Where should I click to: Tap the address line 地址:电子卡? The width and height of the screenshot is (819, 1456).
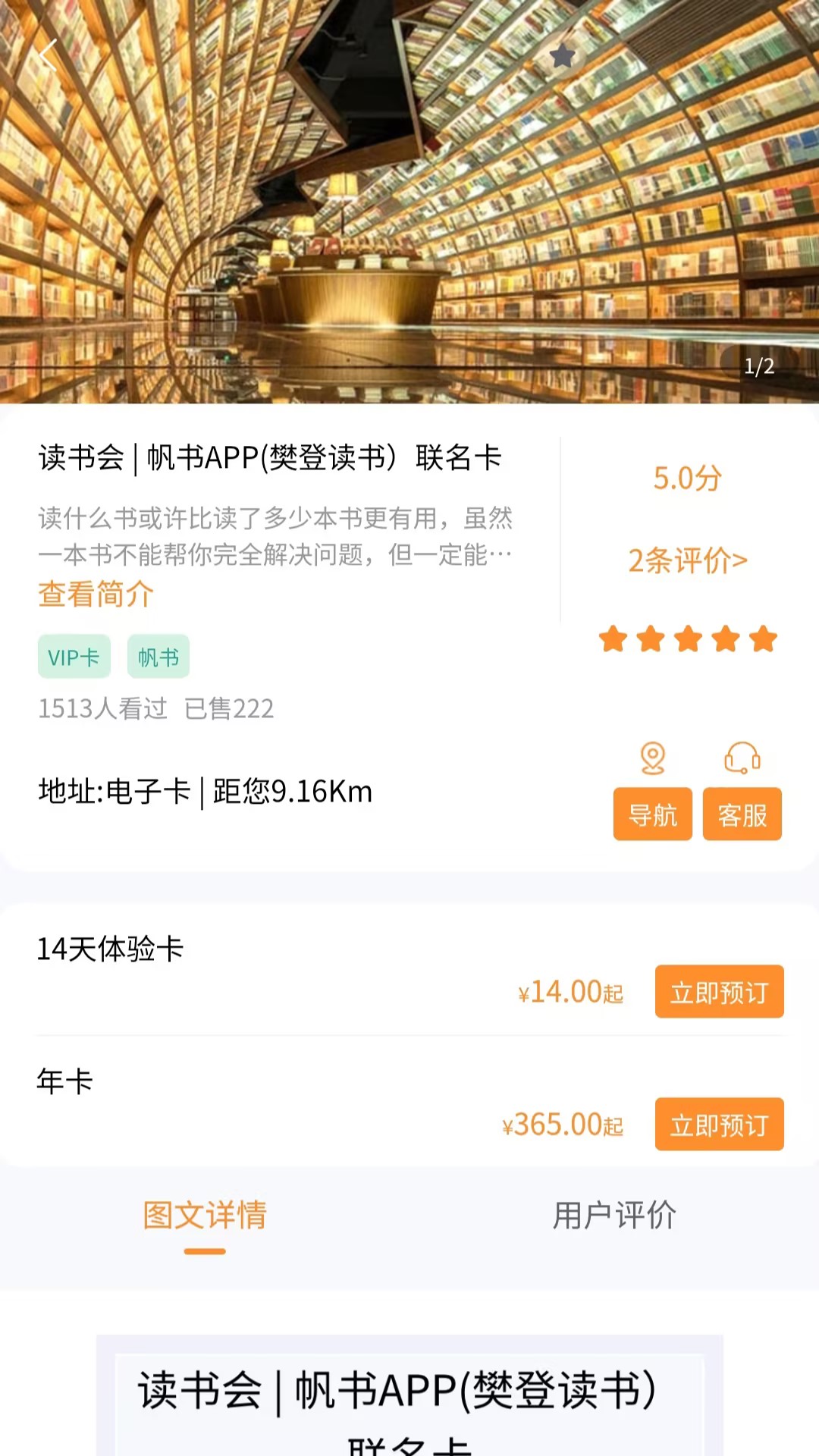click(205, 792)
